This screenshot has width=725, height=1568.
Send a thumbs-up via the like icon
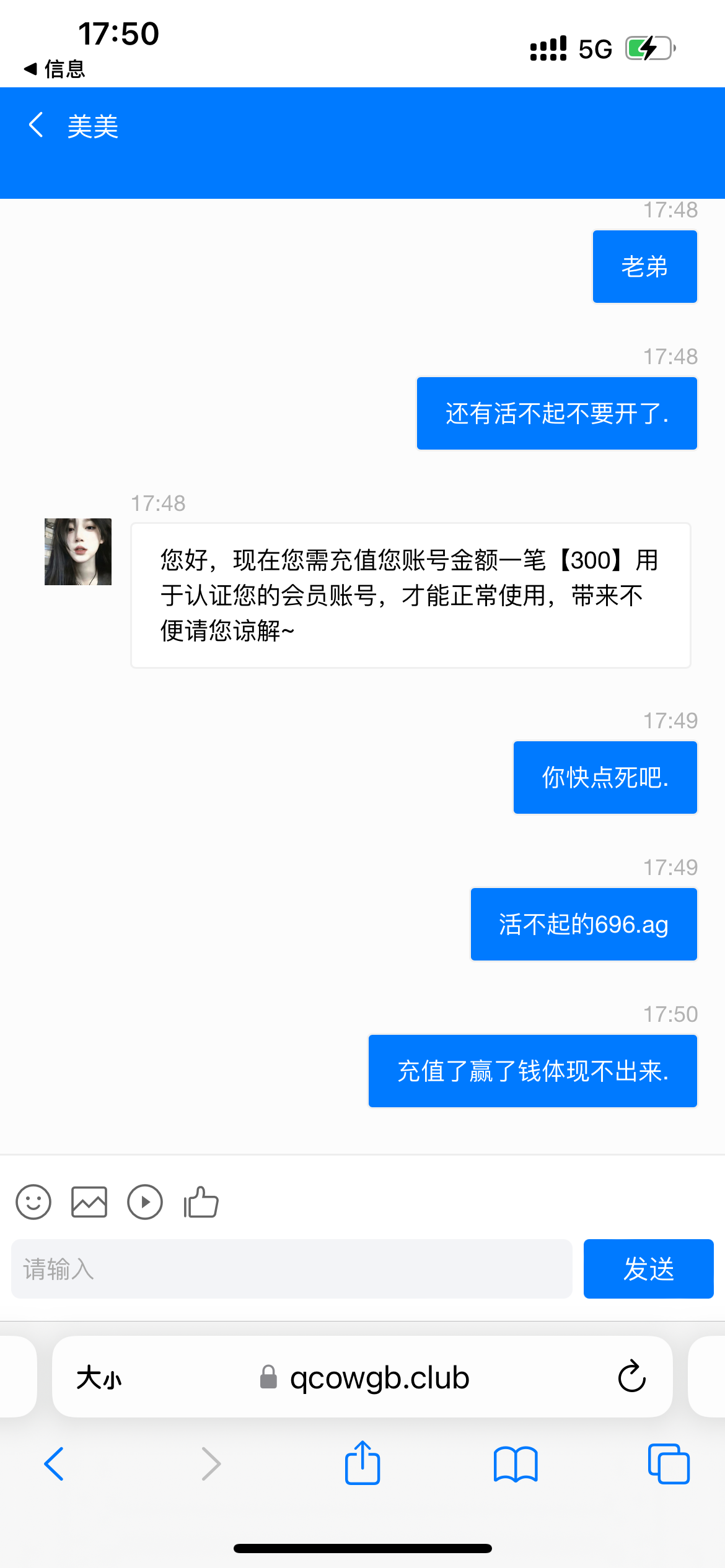coord(200,1202)
